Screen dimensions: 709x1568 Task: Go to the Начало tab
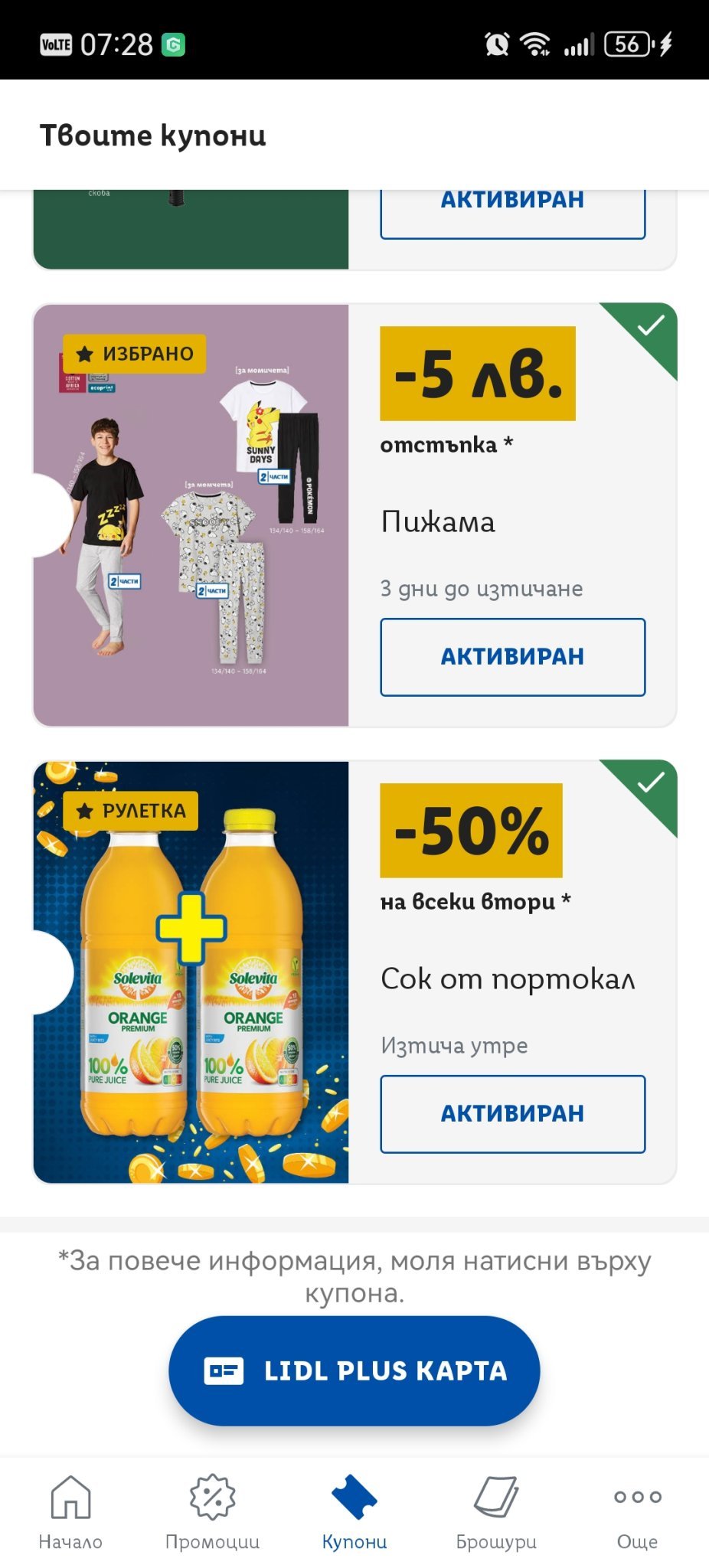click(70, 1513)
